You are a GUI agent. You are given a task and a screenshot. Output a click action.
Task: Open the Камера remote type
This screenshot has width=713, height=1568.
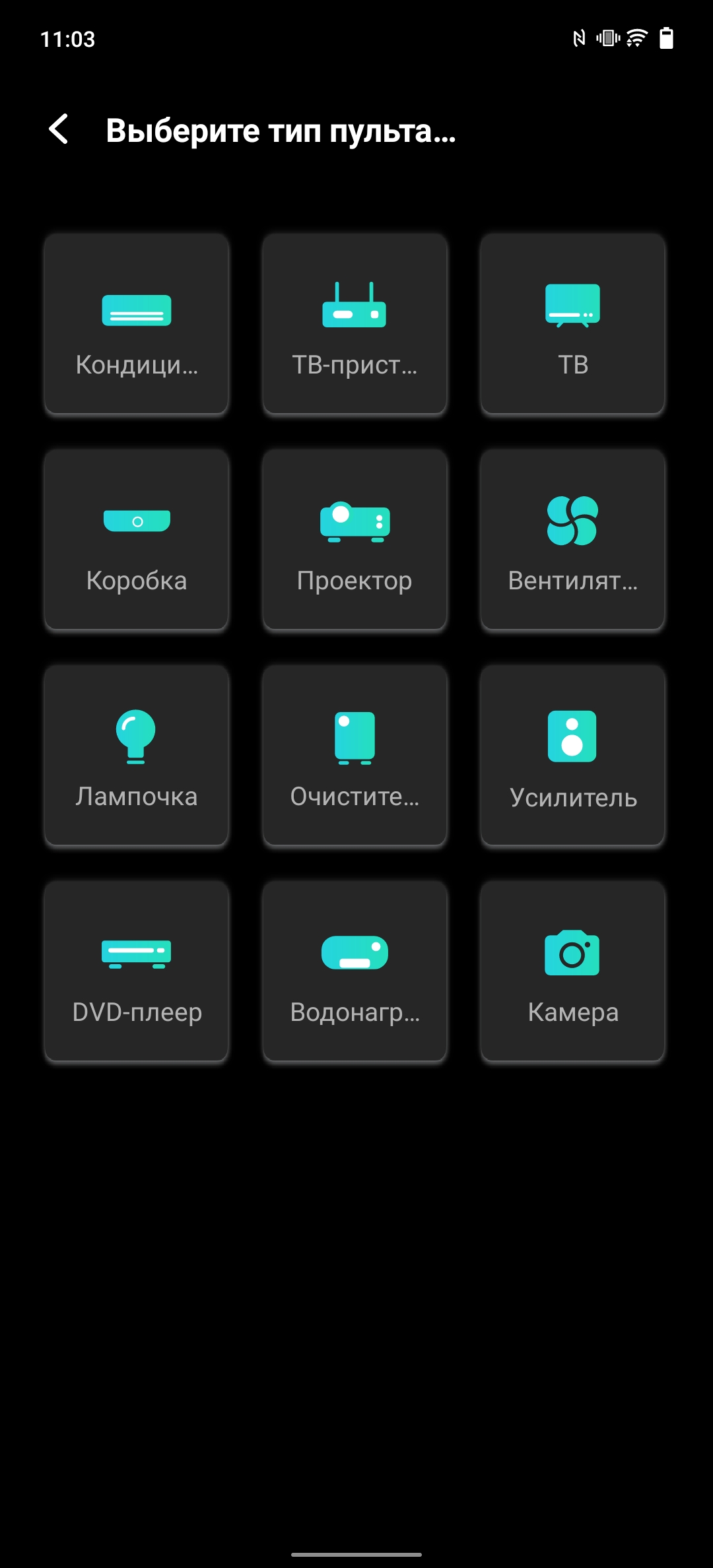click(572, 971)
